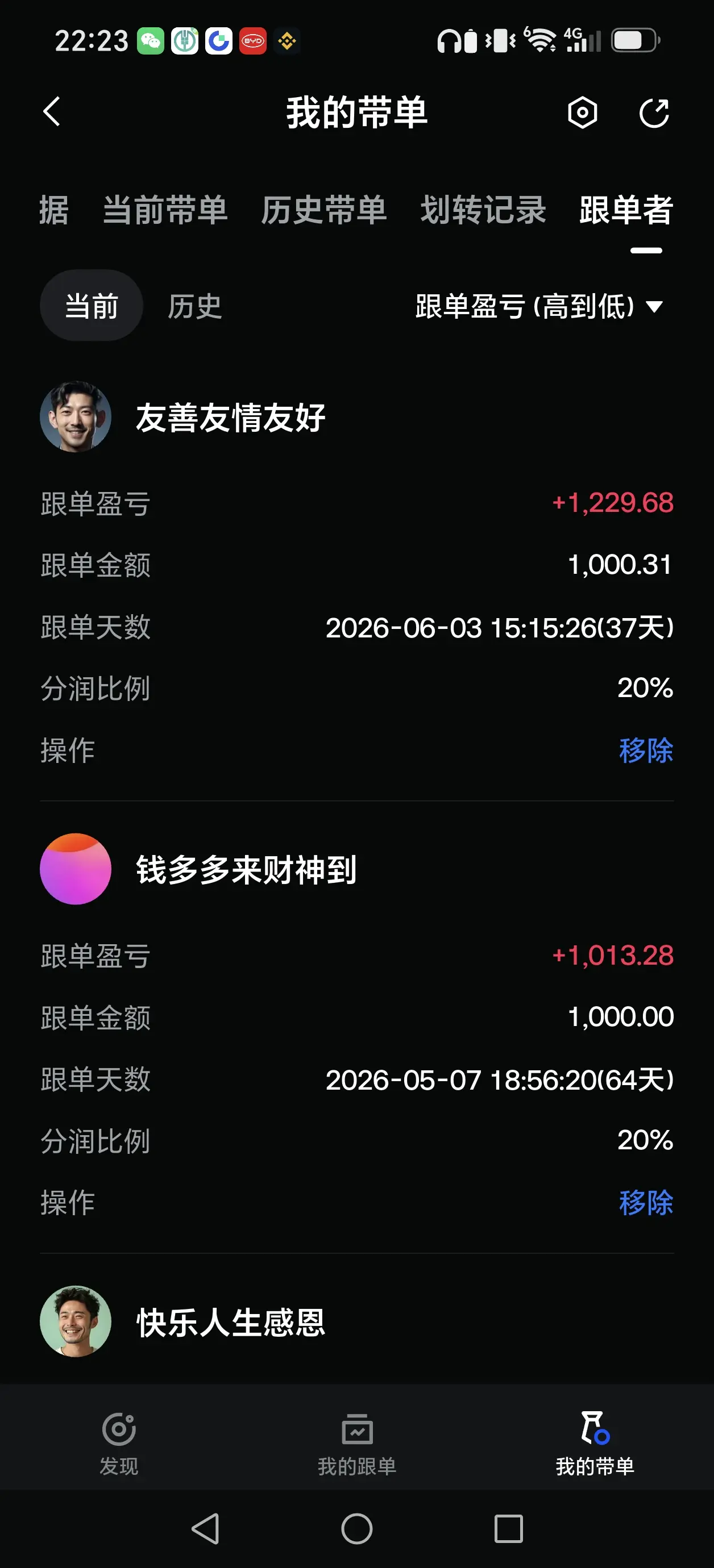Switch to the 历史 segment
714x1568 pixels.
pos(194,306)
